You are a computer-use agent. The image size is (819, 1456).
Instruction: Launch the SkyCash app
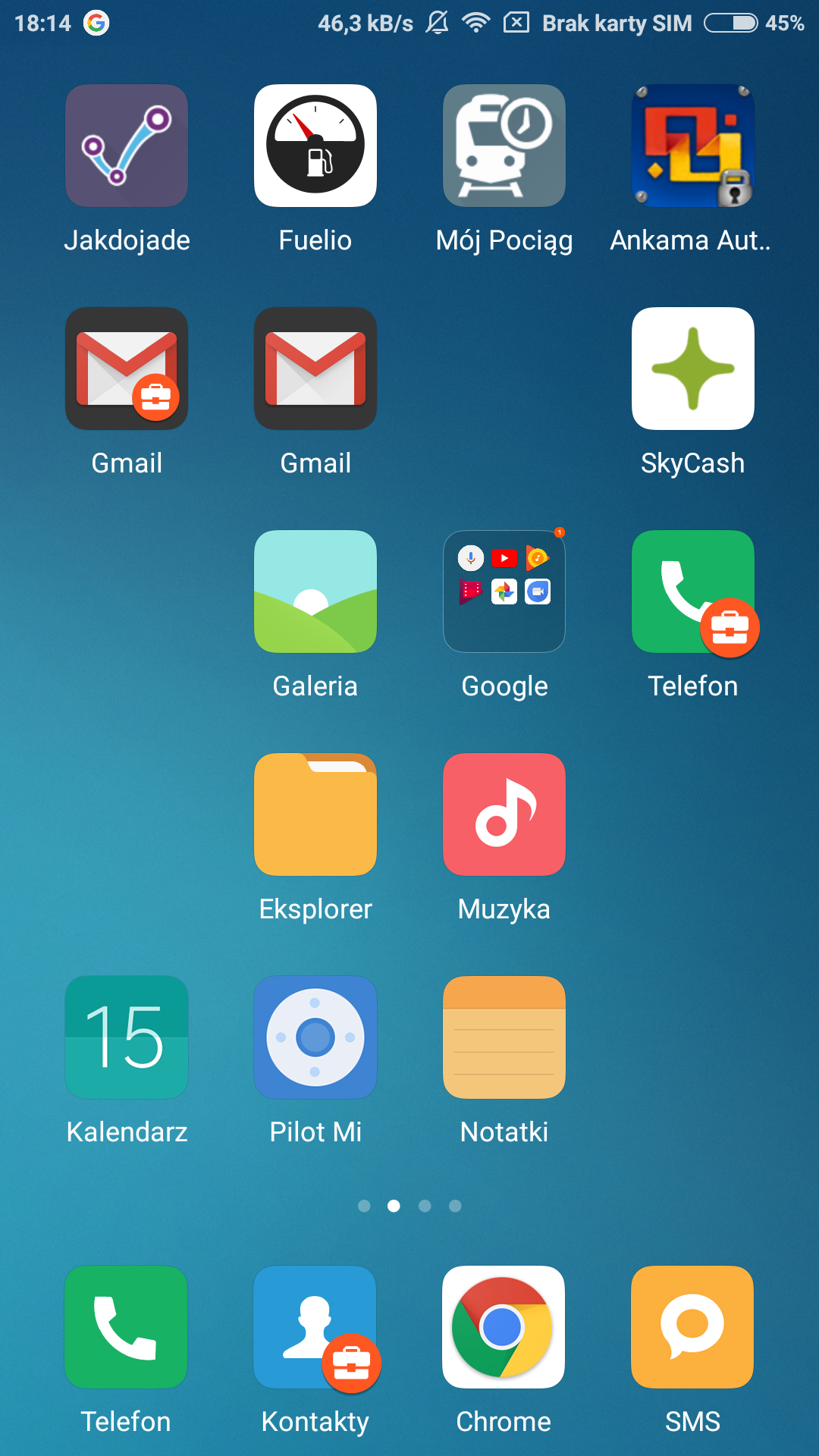click(x=692, y=369)
